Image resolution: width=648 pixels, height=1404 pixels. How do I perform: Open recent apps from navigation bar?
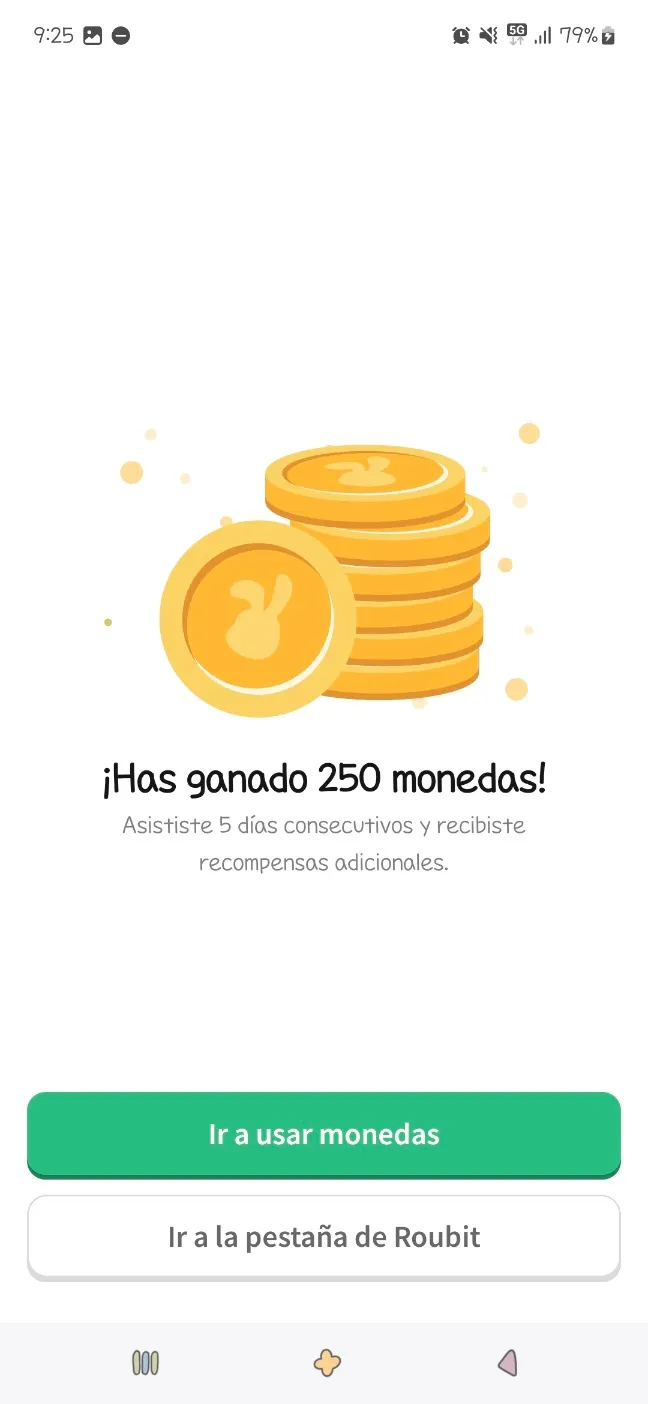tap(146, 1363)
